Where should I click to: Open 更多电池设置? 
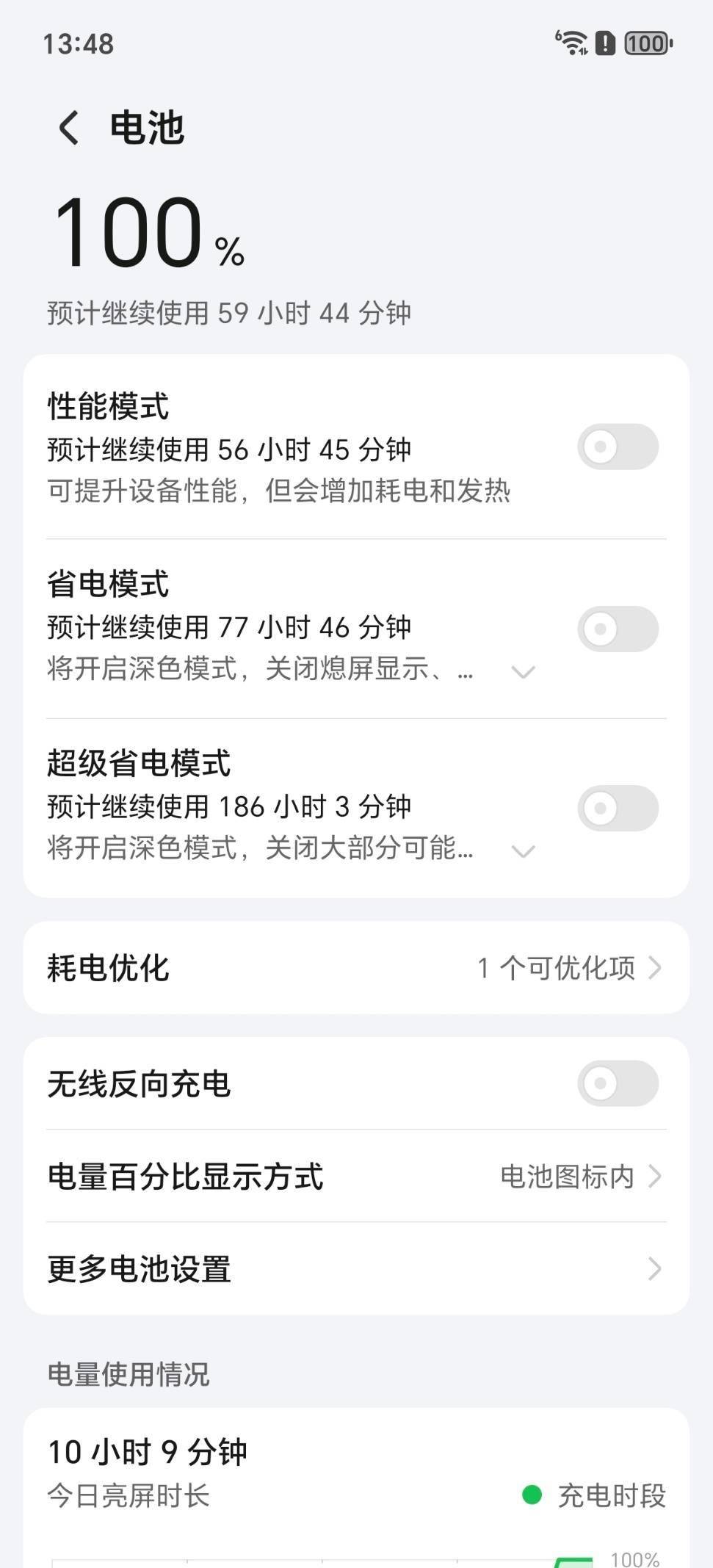(356, 1268)
